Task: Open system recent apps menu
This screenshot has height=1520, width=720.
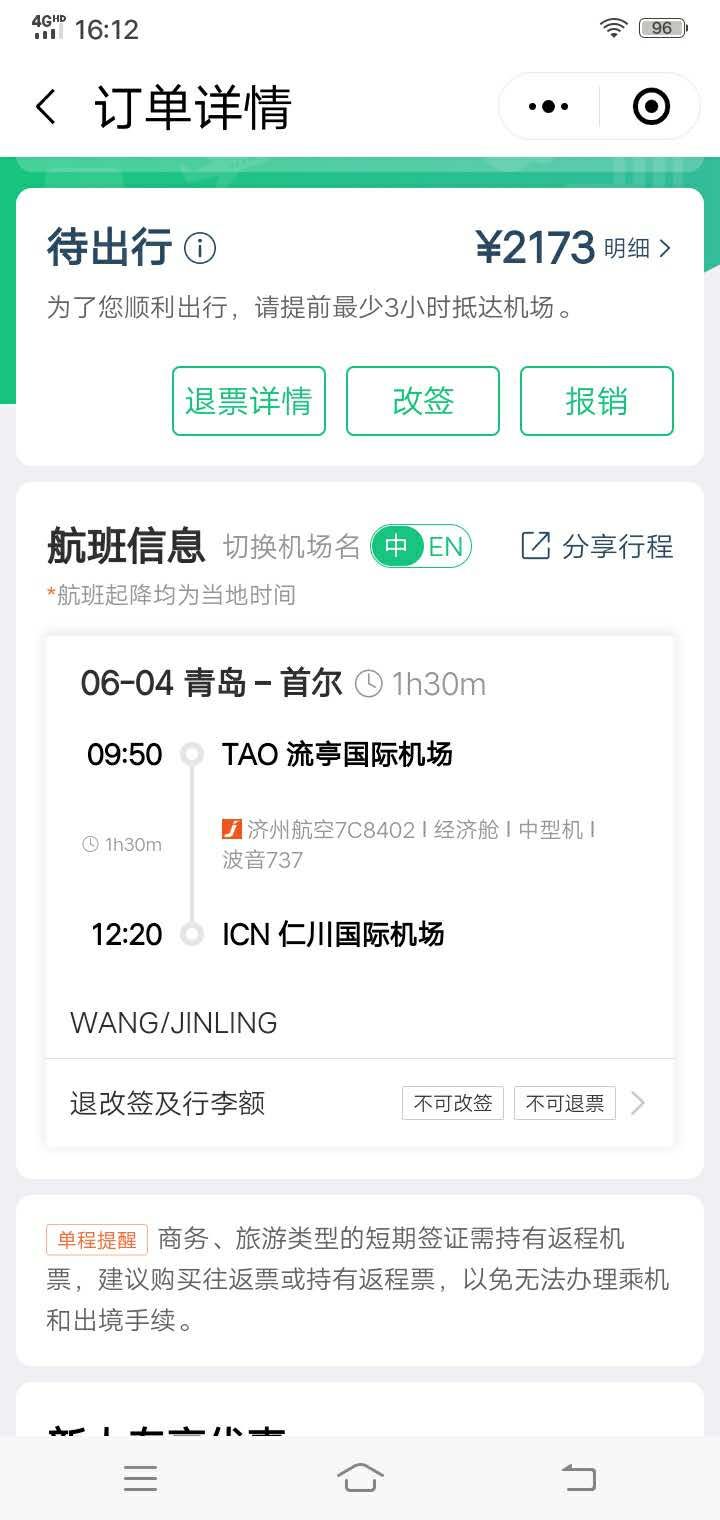Action: point(140,1477)
